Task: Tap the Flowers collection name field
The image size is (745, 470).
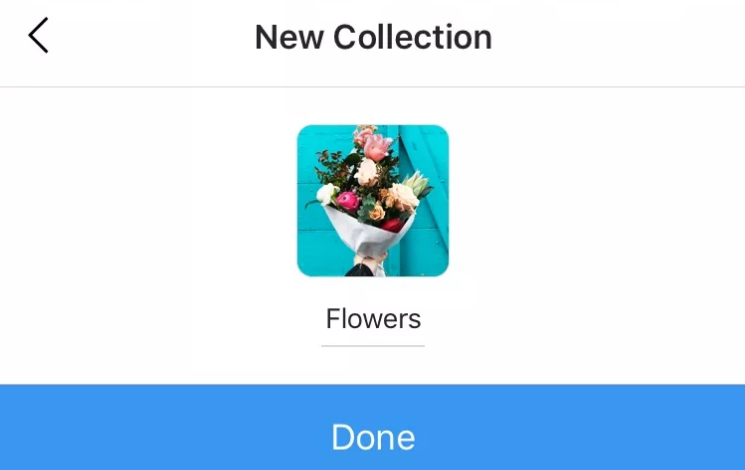Action: point(373,319)
